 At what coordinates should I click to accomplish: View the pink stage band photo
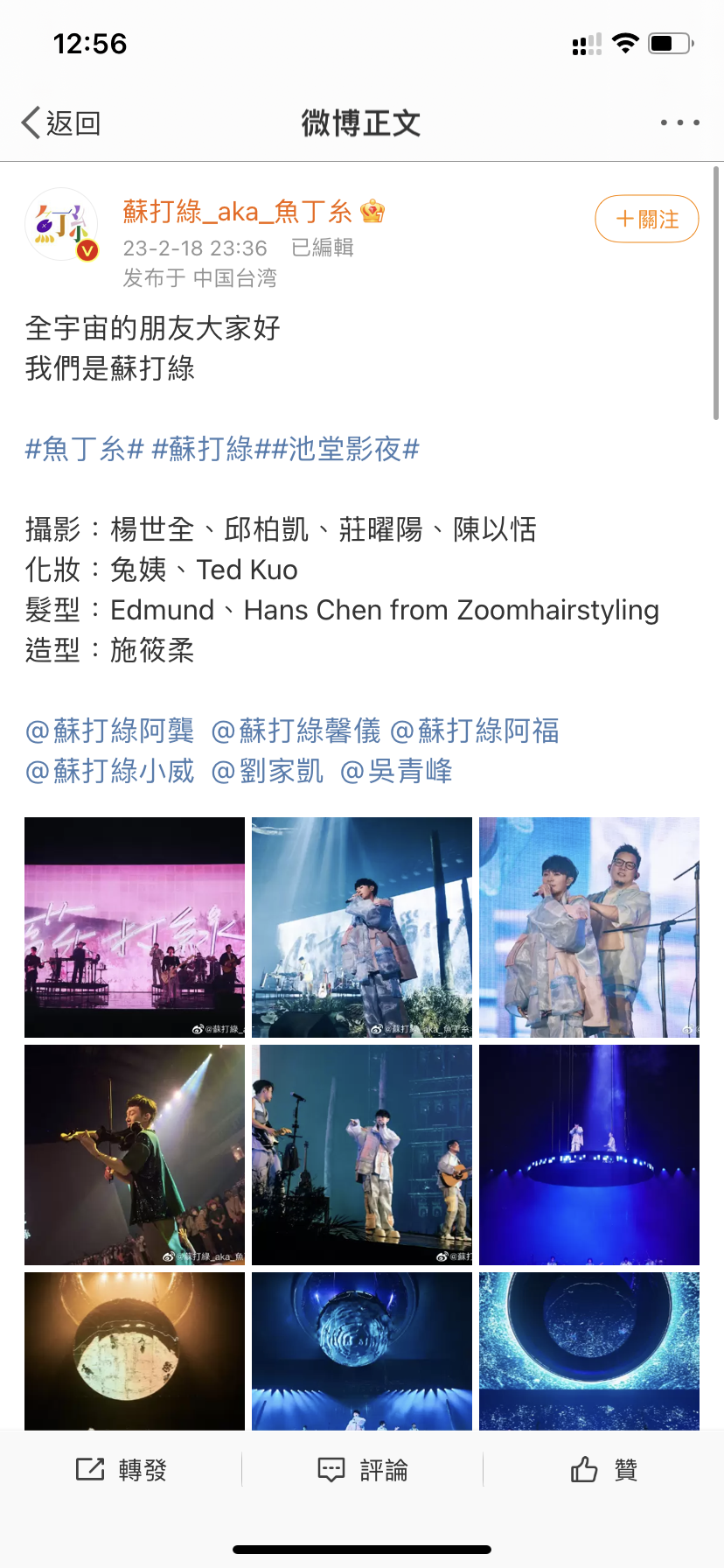135,927
